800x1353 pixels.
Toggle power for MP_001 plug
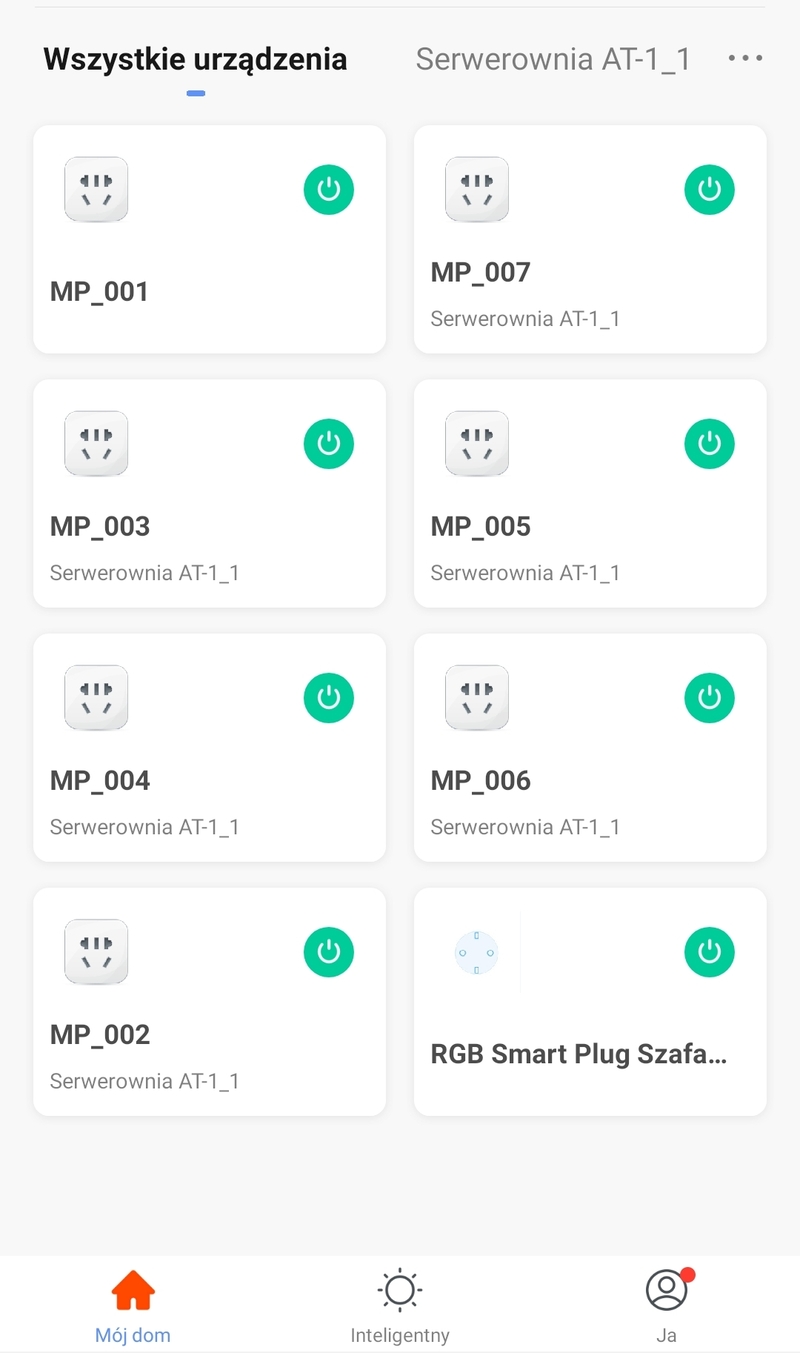click(329, 189)
